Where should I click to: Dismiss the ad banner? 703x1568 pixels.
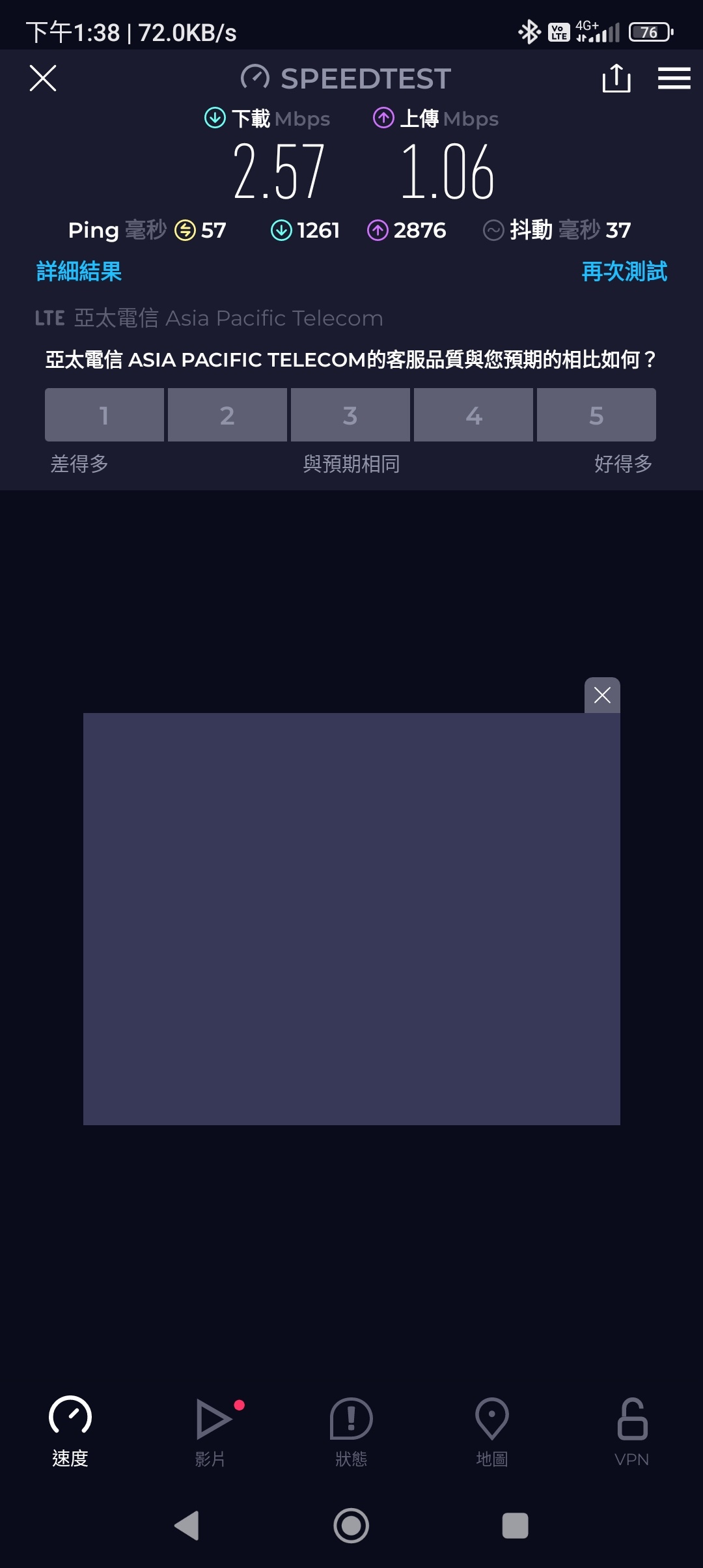602,695
